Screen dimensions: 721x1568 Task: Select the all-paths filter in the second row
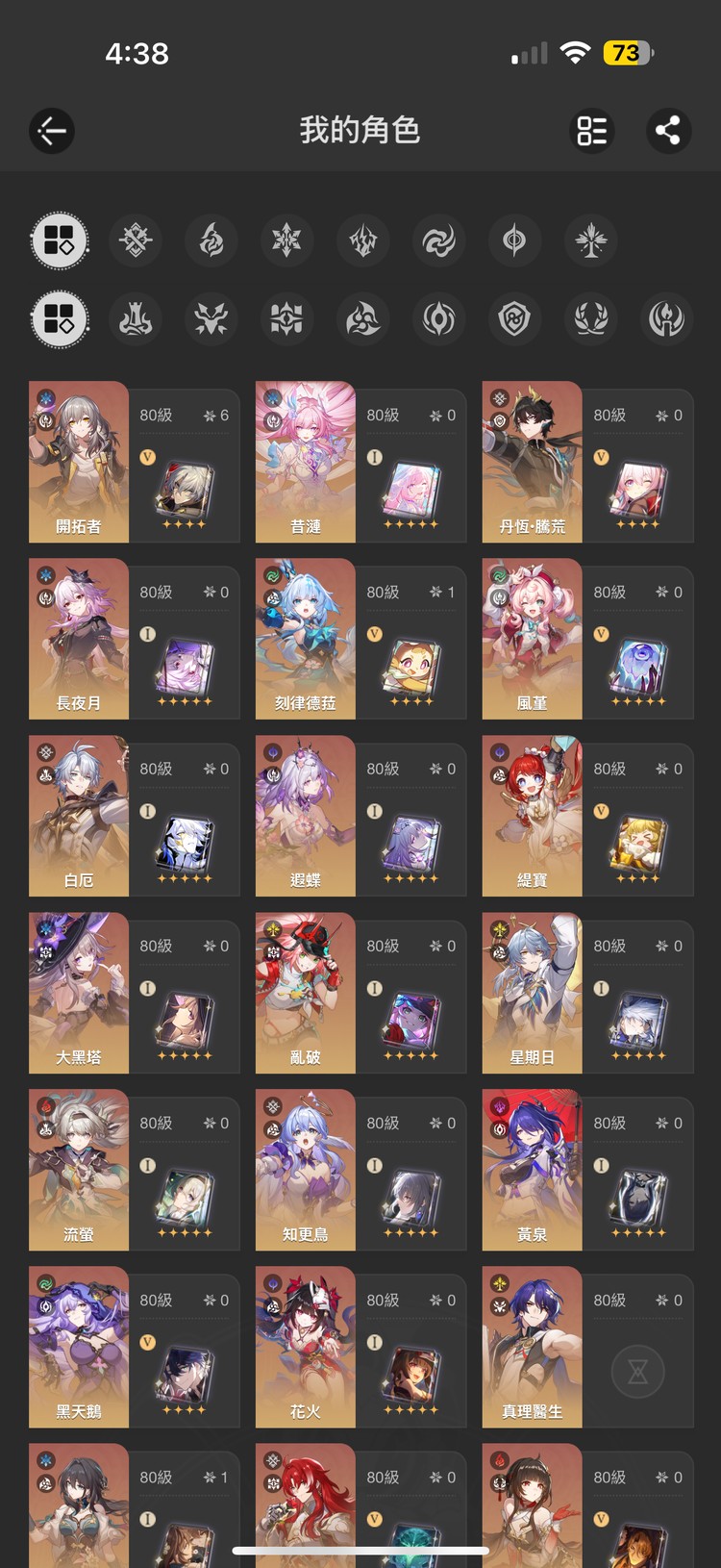(x=60, y=319)
